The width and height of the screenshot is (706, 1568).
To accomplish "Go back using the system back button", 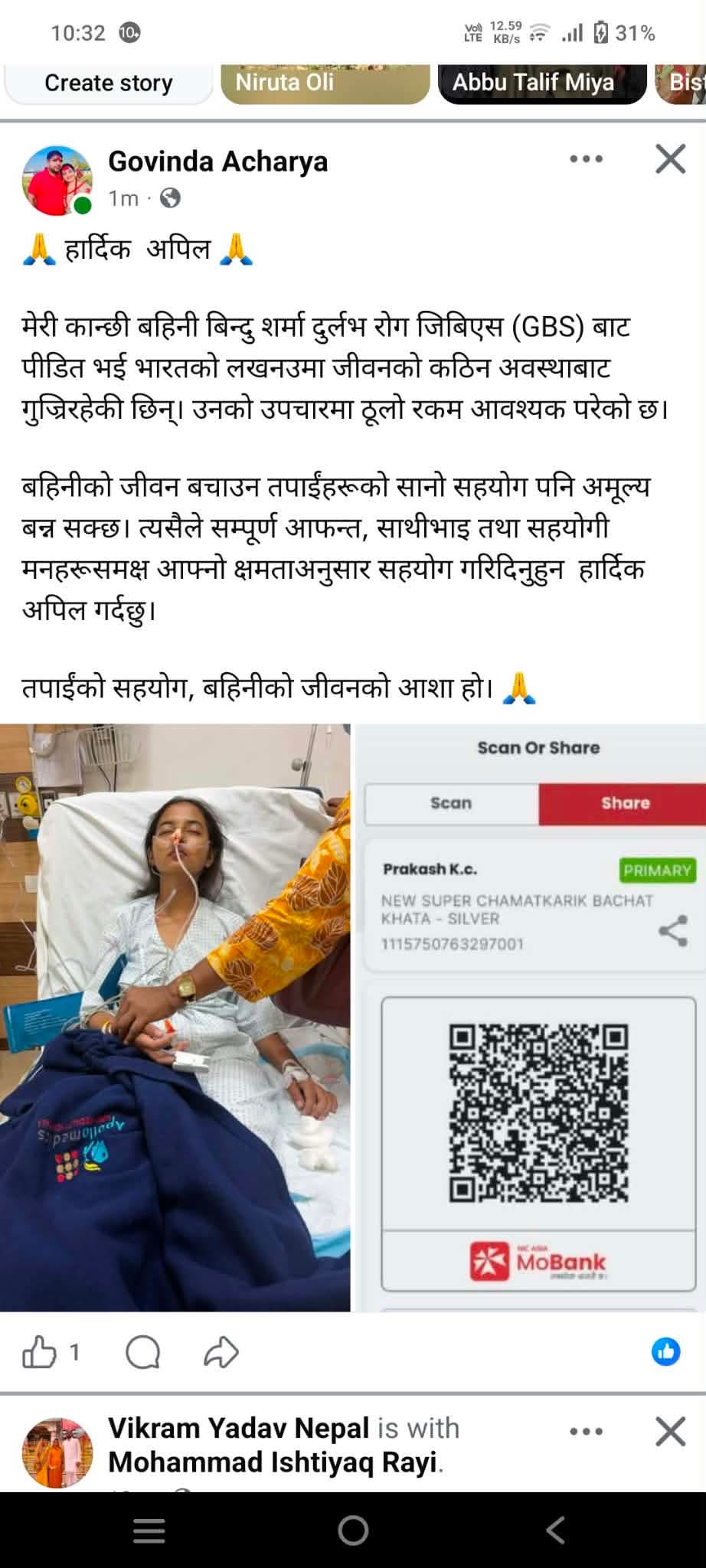I will pos(555,1530).
